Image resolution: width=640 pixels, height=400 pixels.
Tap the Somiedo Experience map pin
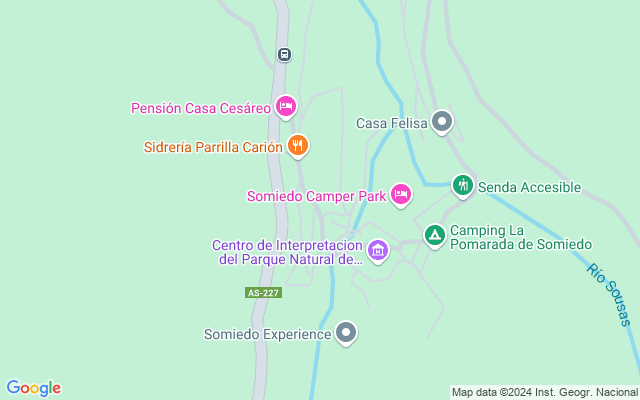pyautogui.click(x=346, y=333)
